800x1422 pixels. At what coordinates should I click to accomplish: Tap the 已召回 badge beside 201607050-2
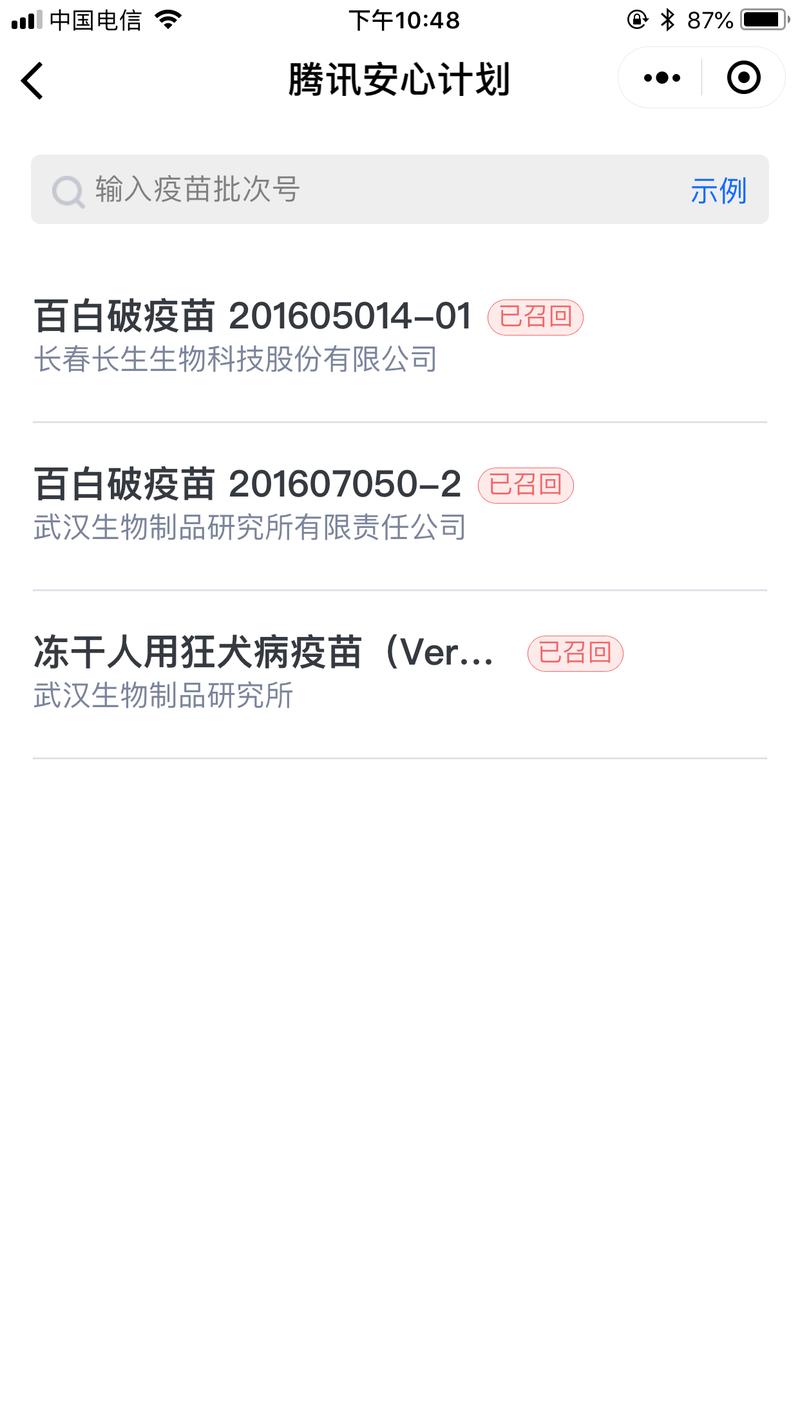[525, 485]
